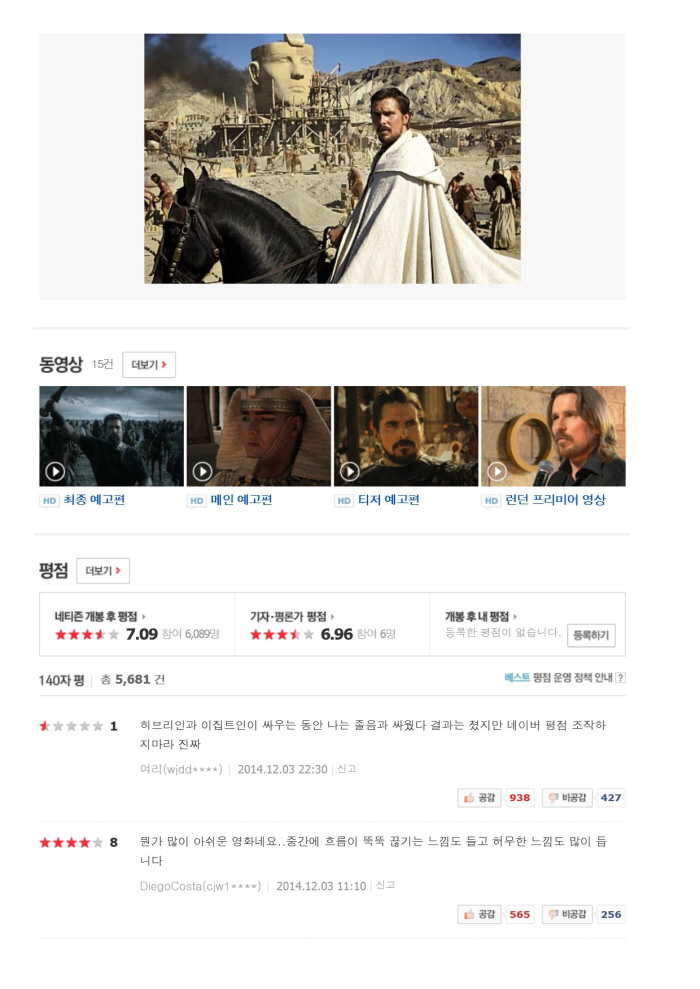Tap 비공감 on DiegoCosta's review

[566, 914]
